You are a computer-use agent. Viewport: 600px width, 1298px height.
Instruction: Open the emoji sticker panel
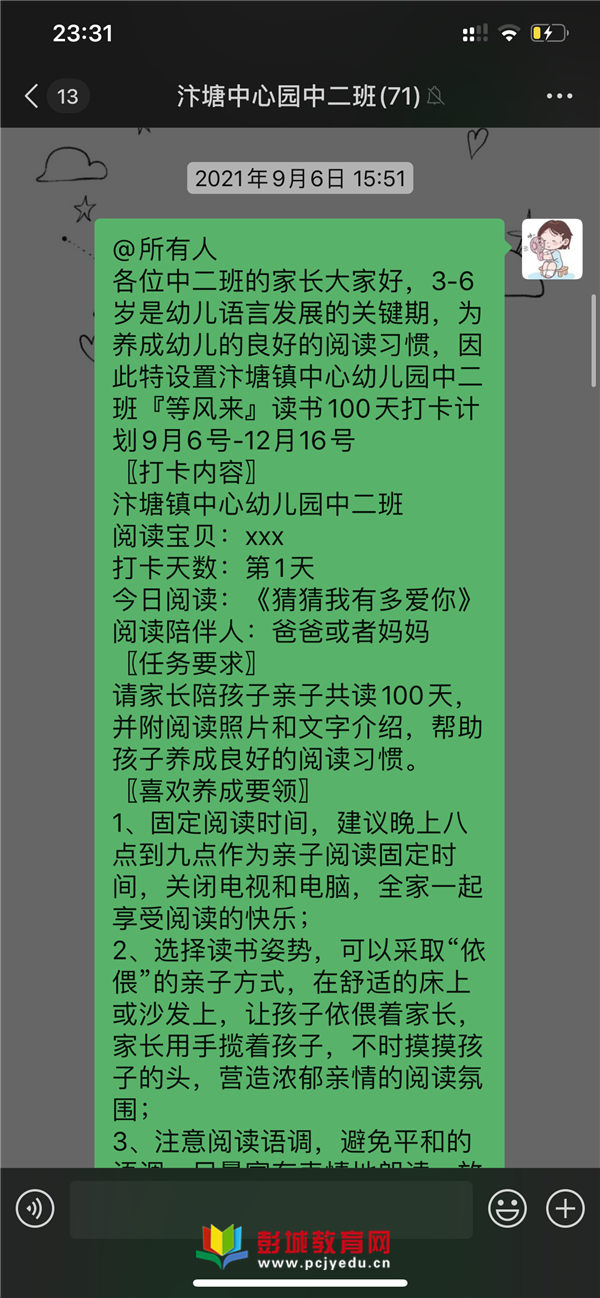coord(507,1209)
